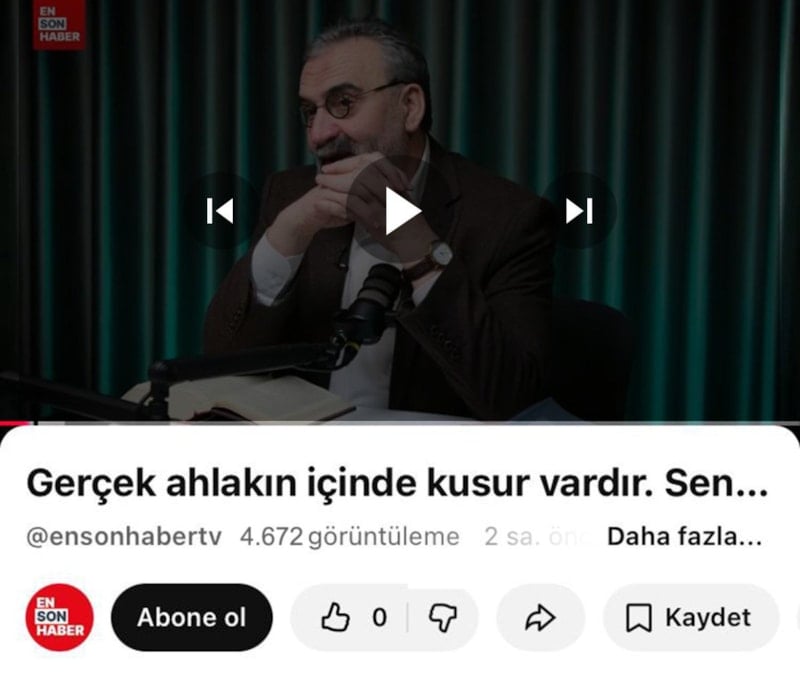Expand description with Daha fazla
Screen dimensions: 800x673
684,537
